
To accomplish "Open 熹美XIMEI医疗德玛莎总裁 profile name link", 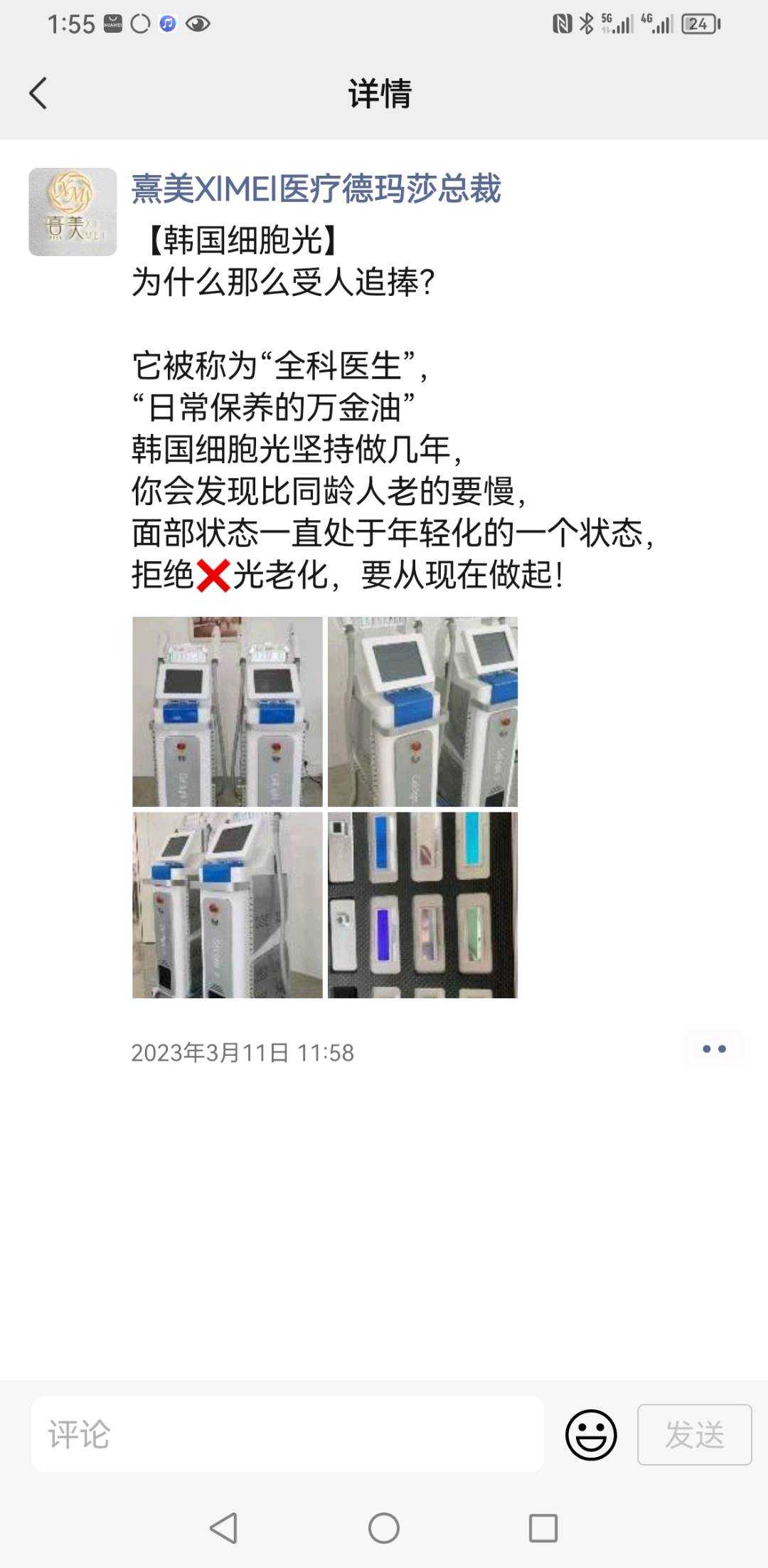I will (x=316, y=189).
